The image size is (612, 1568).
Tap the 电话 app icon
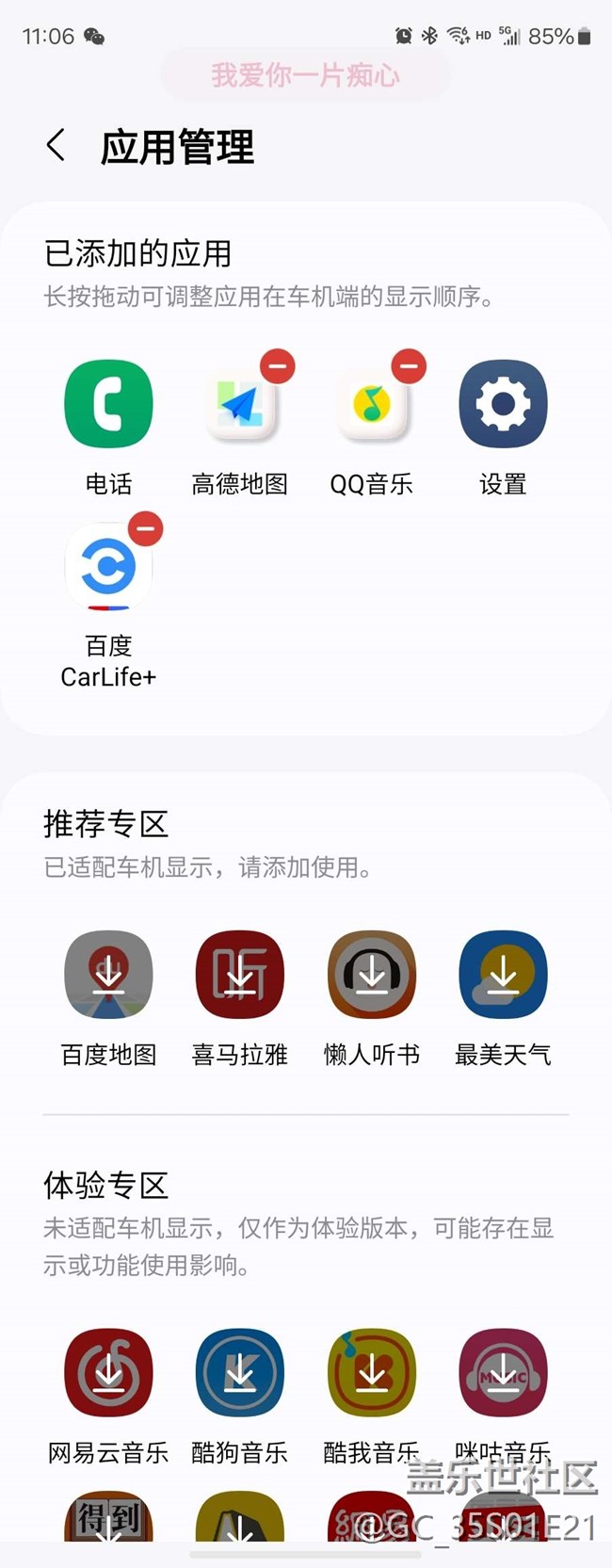point(108,404)
